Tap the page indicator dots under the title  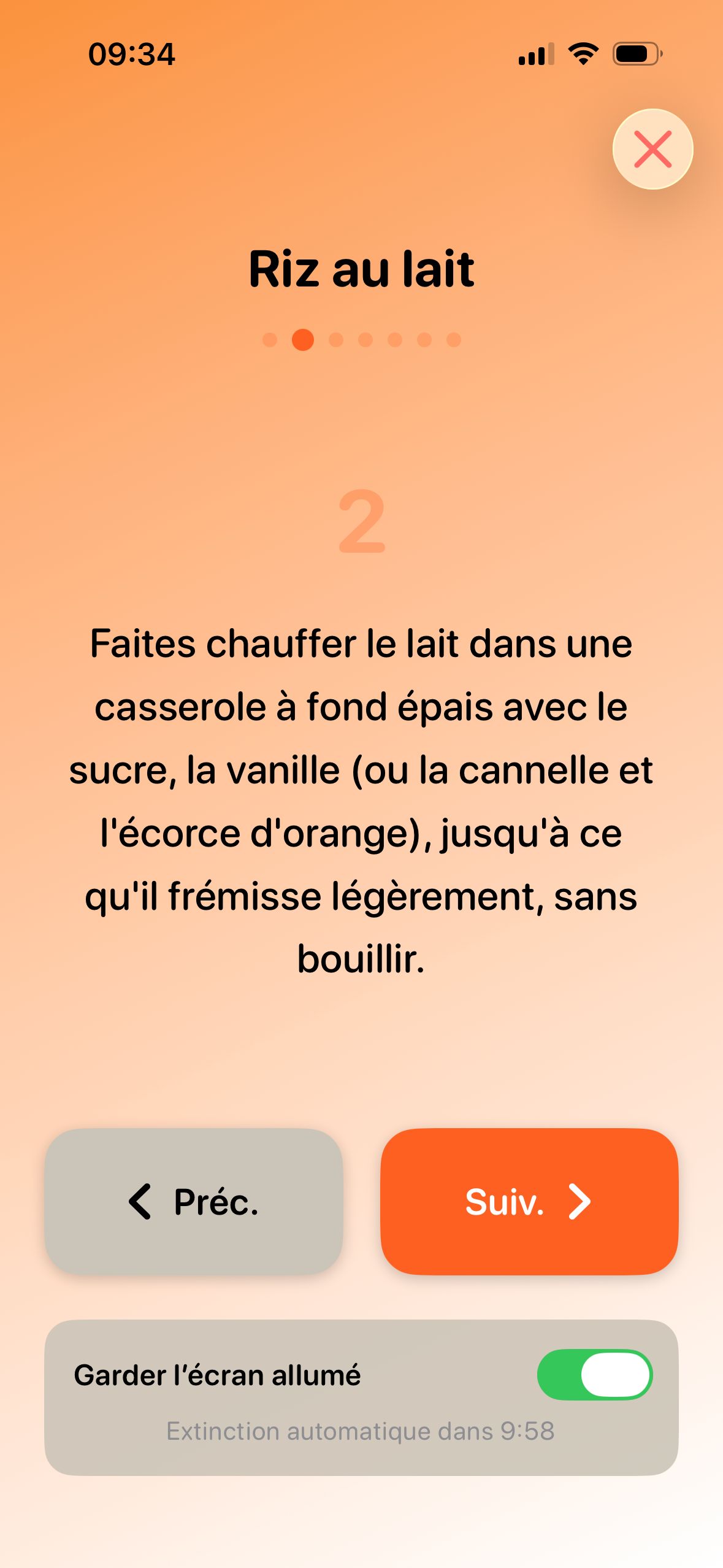362,340
